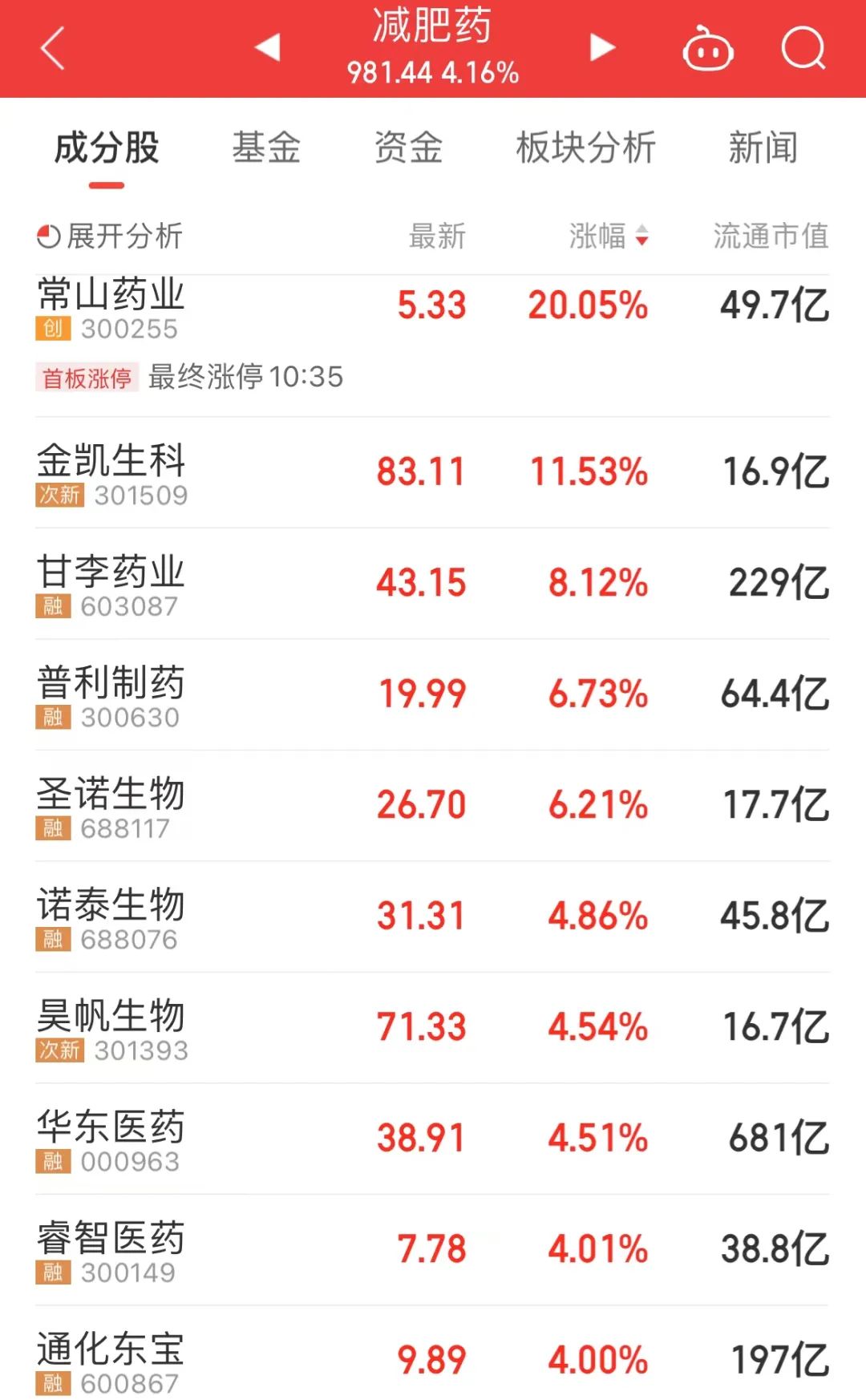The width and height of the screenshot is (866, 1400).
Task: Switch to the previous sector
Action: 268,48
